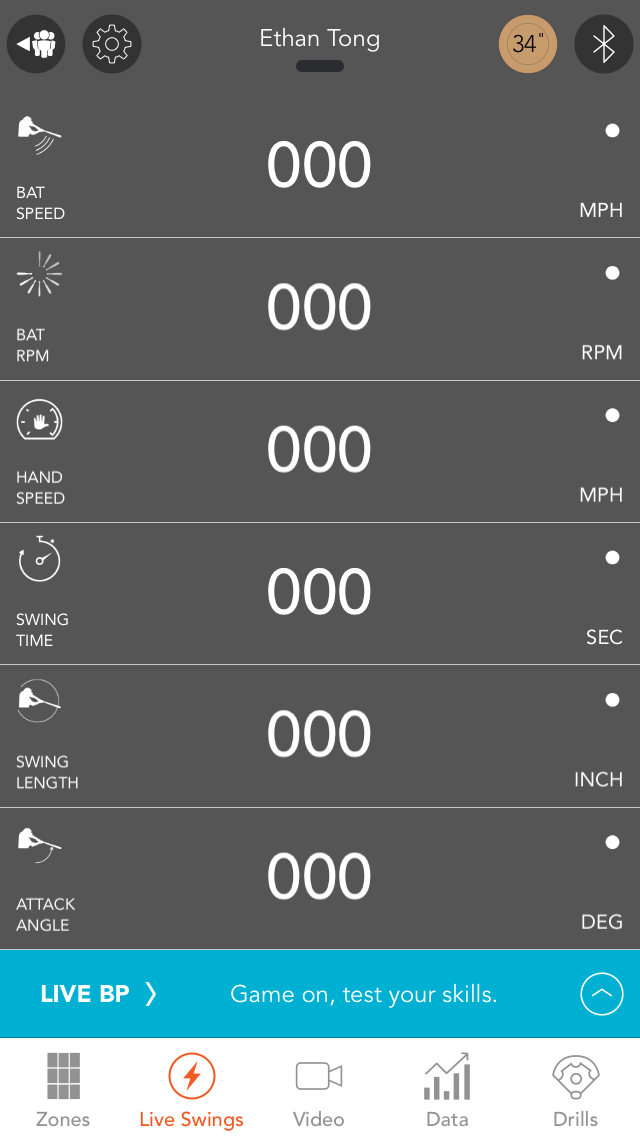This screenshot has width=640, height=1136.
Task: Start the LIVE BP mode
Action: [x=99, y=994]
